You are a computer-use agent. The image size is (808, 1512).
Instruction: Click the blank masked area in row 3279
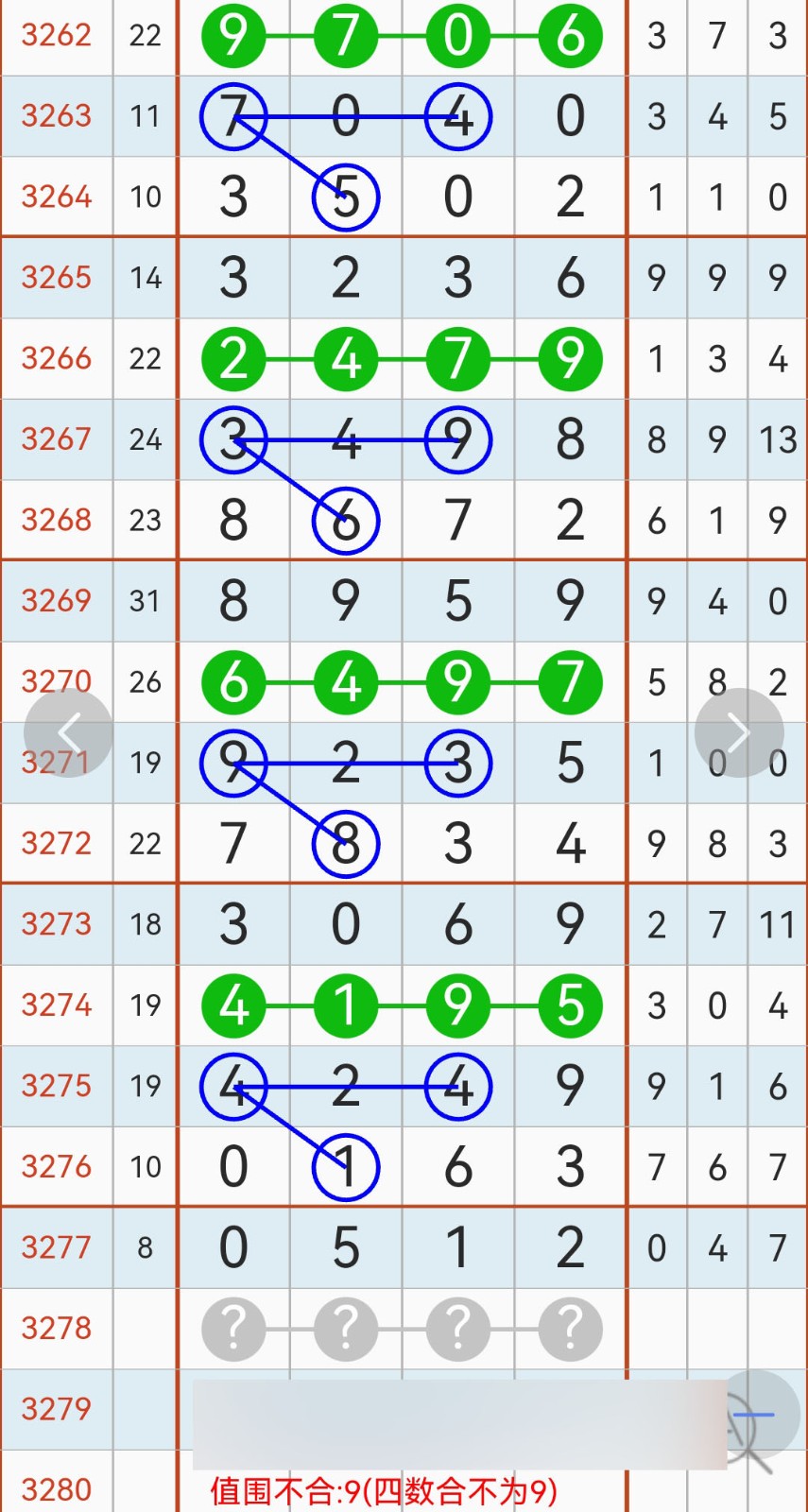pos(454,1410)
